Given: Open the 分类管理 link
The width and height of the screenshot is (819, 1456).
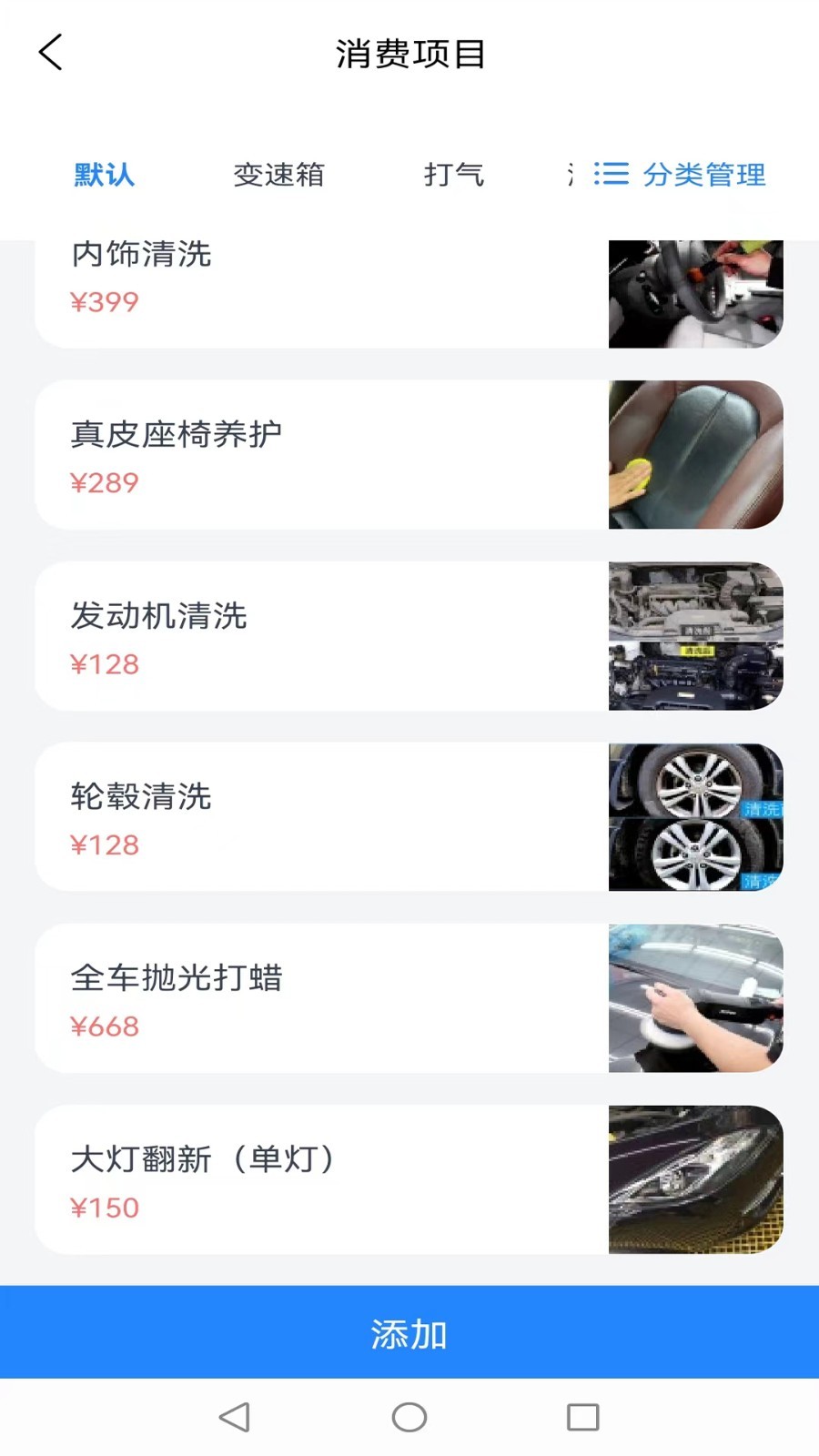Looking at the screenshot, I should (705, 174).
